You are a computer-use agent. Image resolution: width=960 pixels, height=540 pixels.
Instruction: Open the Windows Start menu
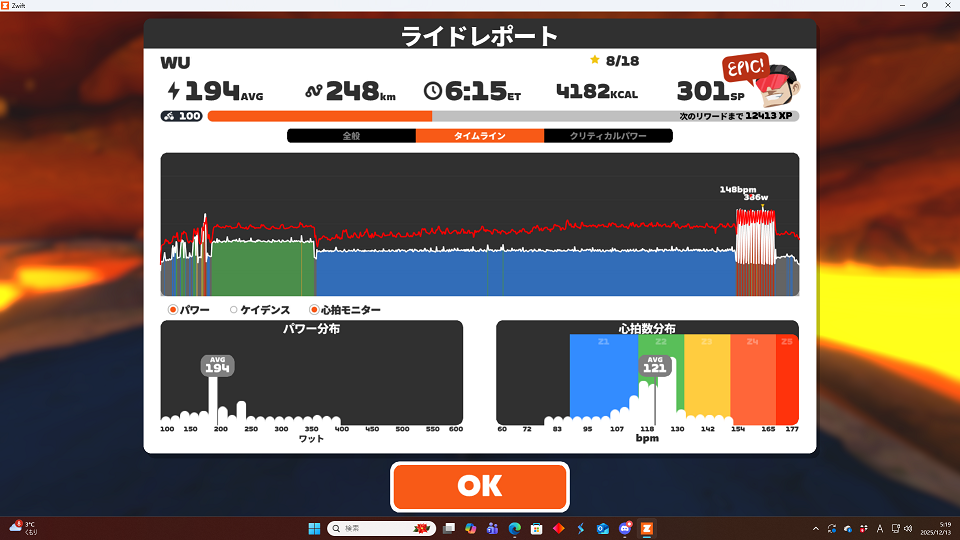coord(314,529)
